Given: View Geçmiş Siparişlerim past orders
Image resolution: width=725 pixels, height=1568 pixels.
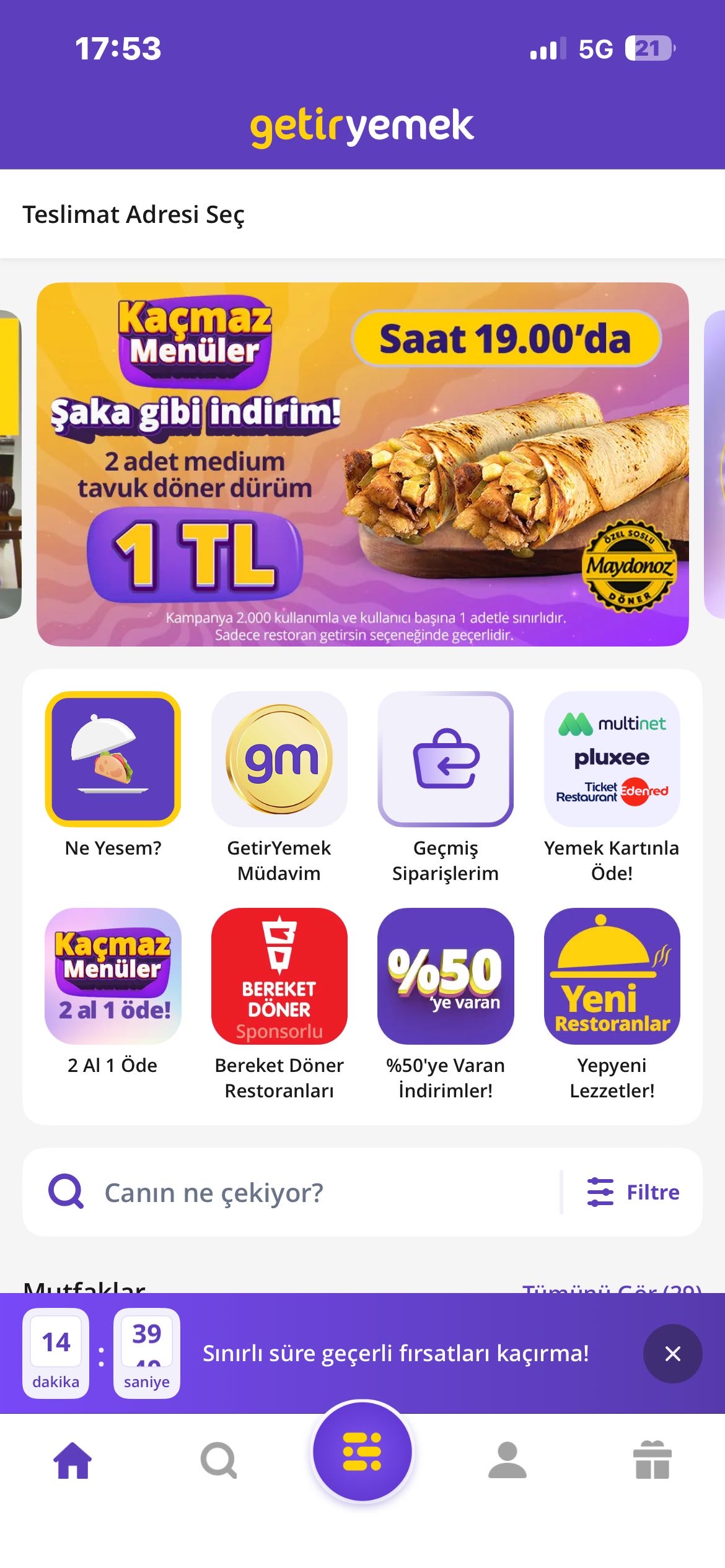Looking at the screenshot, I should point(445,760).
